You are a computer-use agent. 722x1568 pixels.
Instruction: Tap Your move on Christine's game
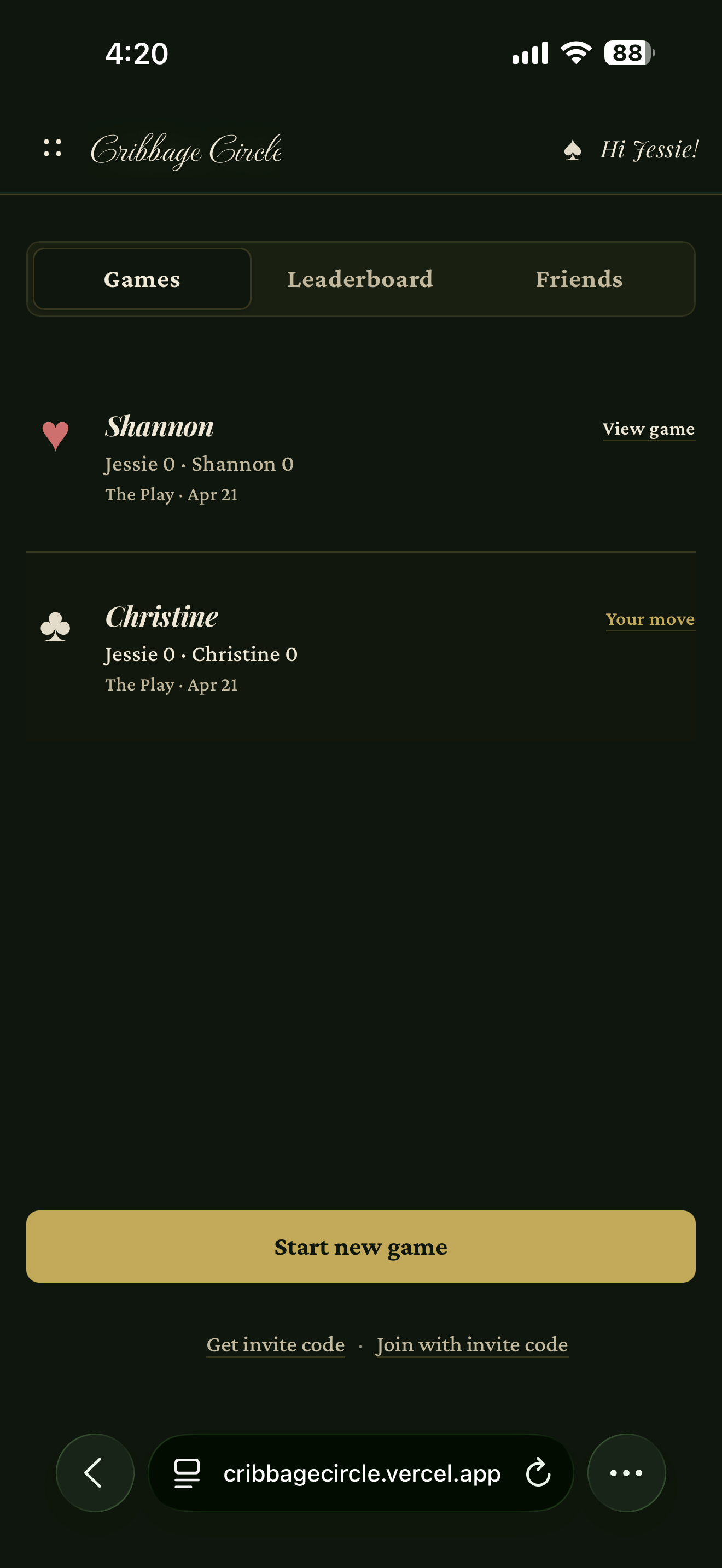[650, 619]
